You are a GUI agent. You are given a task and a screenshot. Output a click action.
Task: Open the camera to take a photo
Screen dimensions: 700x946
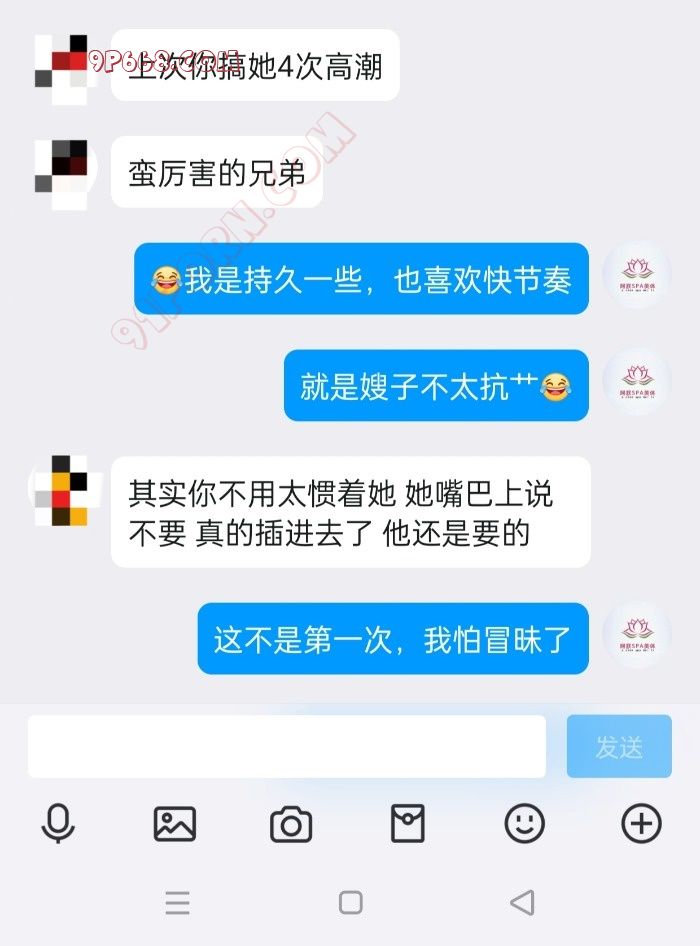[x=291, y=825]
